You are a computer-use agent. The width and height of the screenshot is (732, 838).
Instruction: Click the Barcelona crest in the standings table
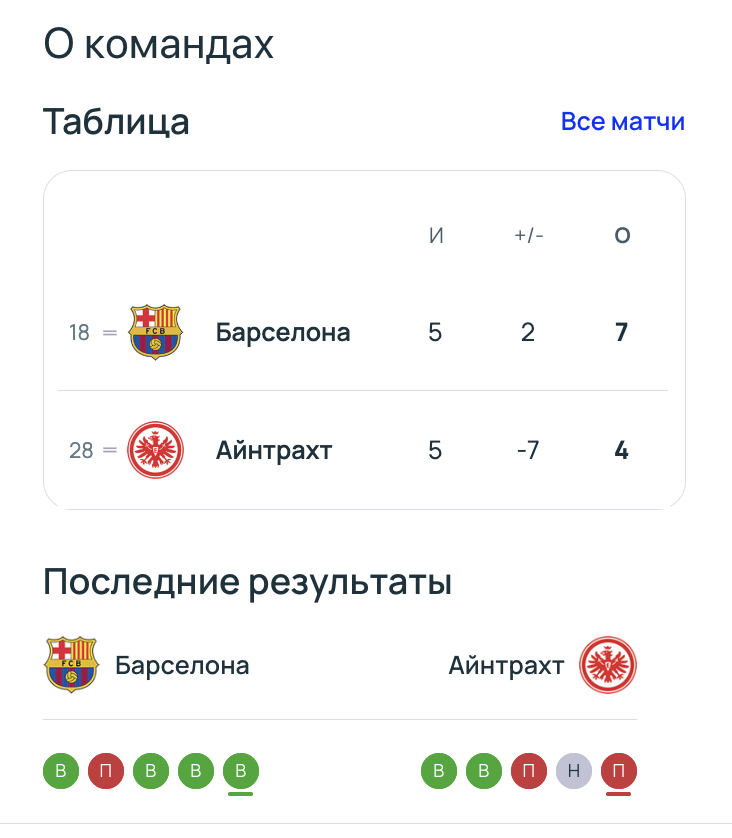[157, 331]
